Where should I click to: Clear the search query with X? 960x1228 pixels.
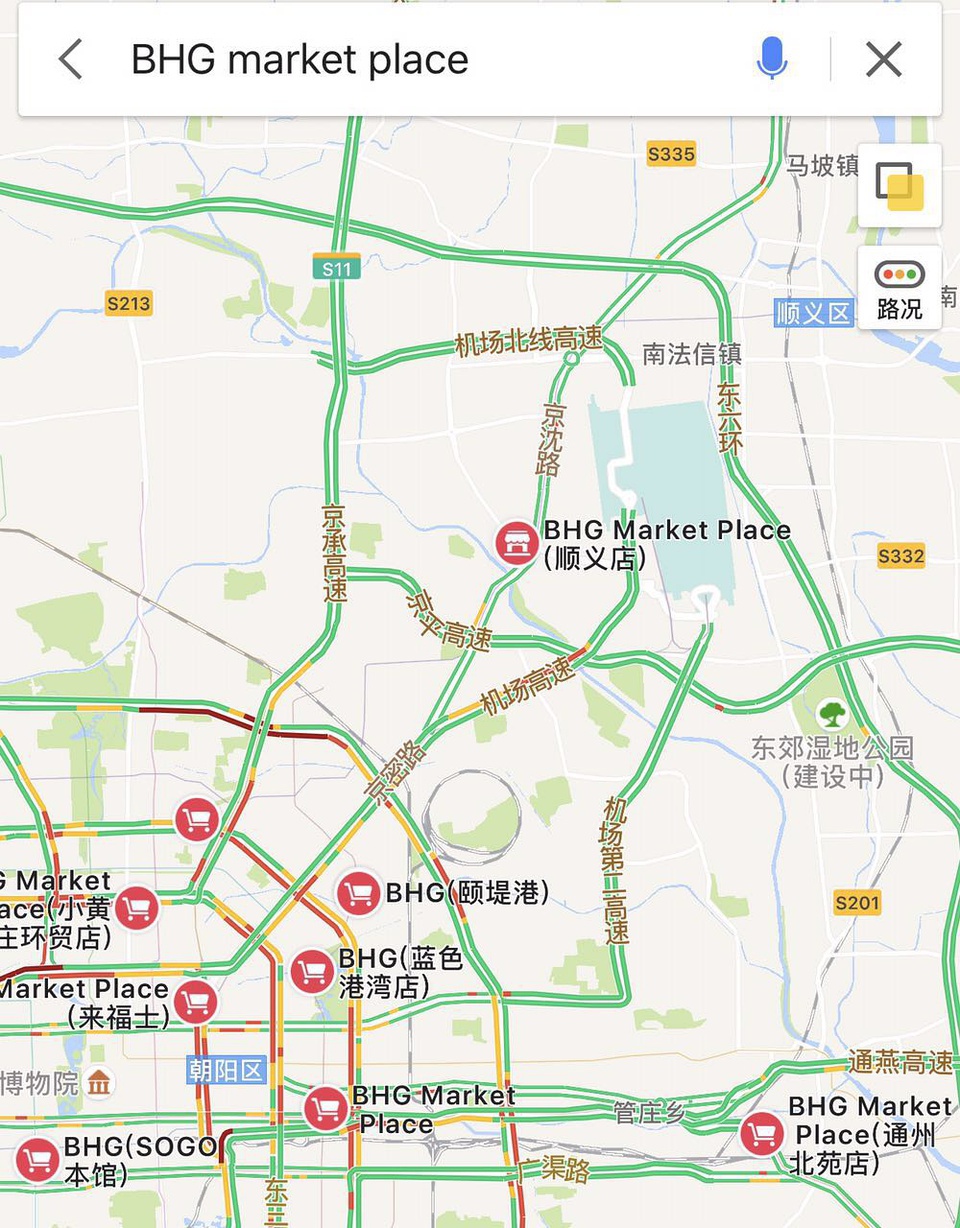pos(884,60)
